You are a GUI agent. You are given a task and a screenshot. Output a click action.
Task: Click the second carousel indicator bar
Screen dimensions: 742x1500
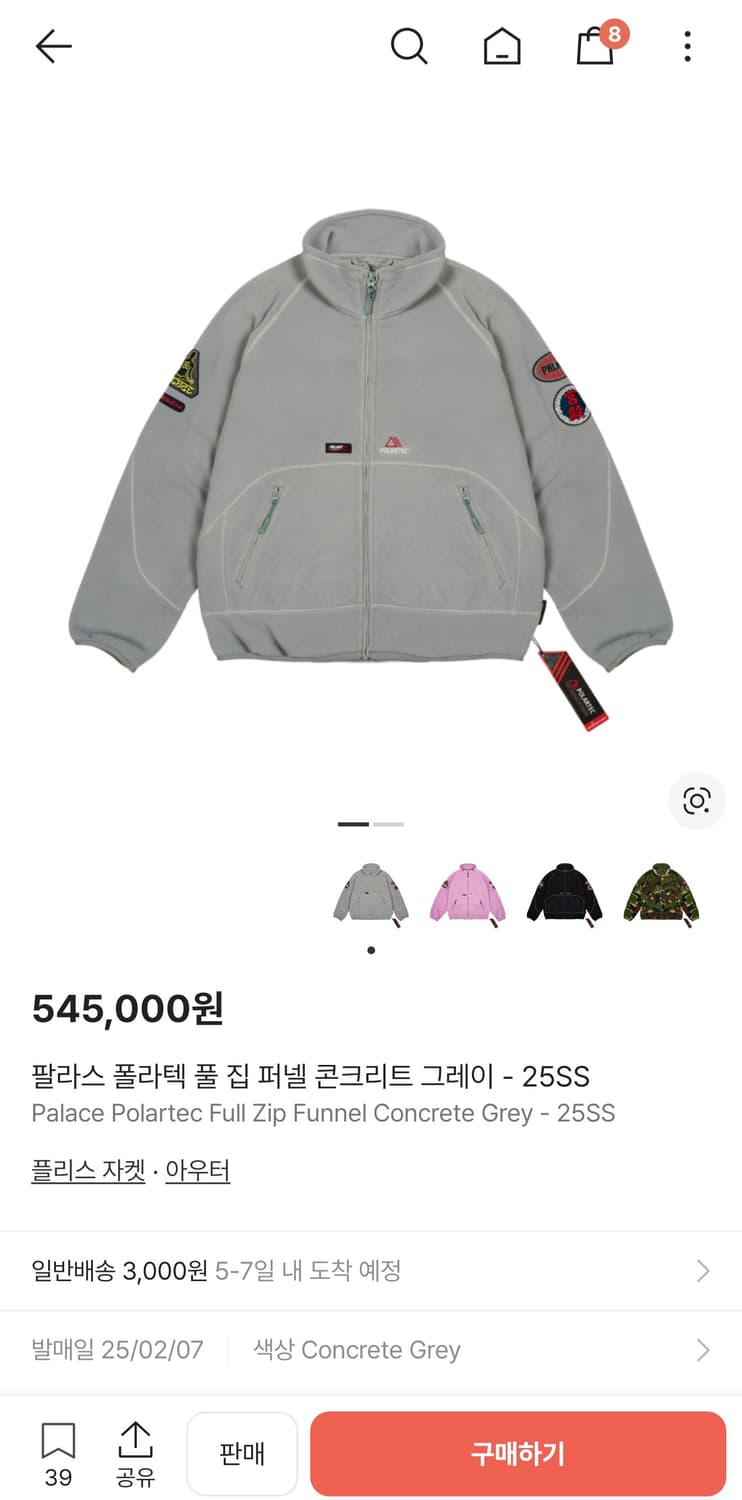387,823
